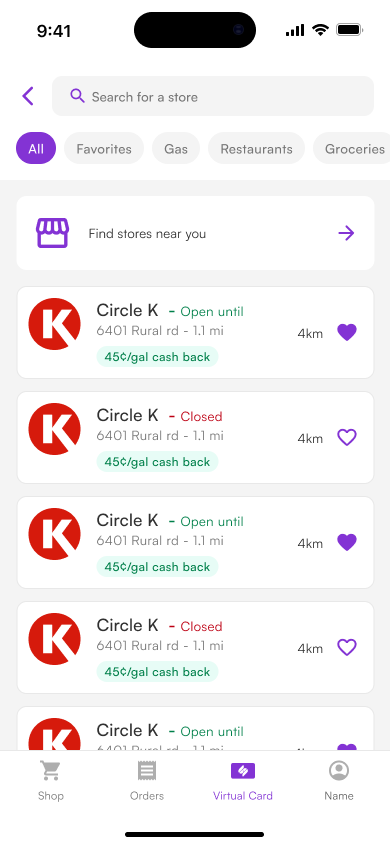
Task: Open the Orders tab
Action: click(147, 780)
